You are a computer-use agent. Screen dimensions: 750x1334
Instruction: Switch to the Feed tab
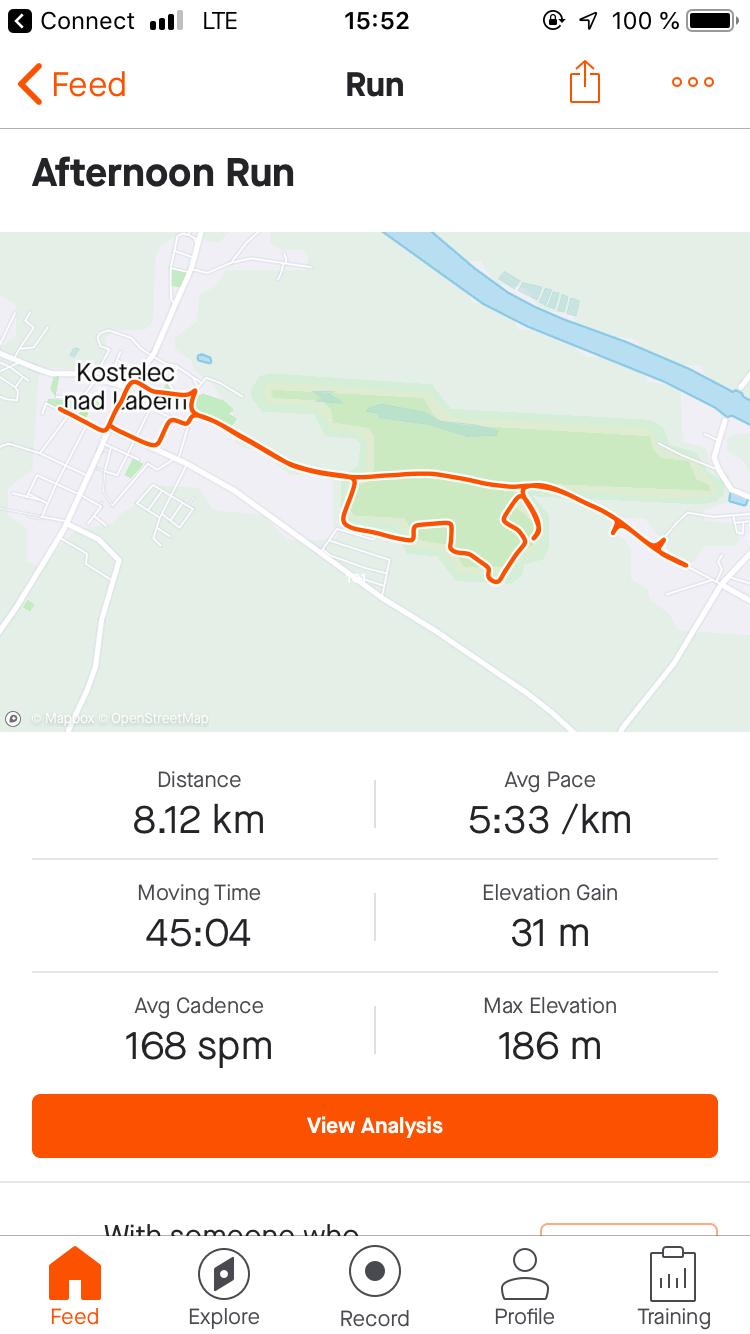[x=75, y=1287]
